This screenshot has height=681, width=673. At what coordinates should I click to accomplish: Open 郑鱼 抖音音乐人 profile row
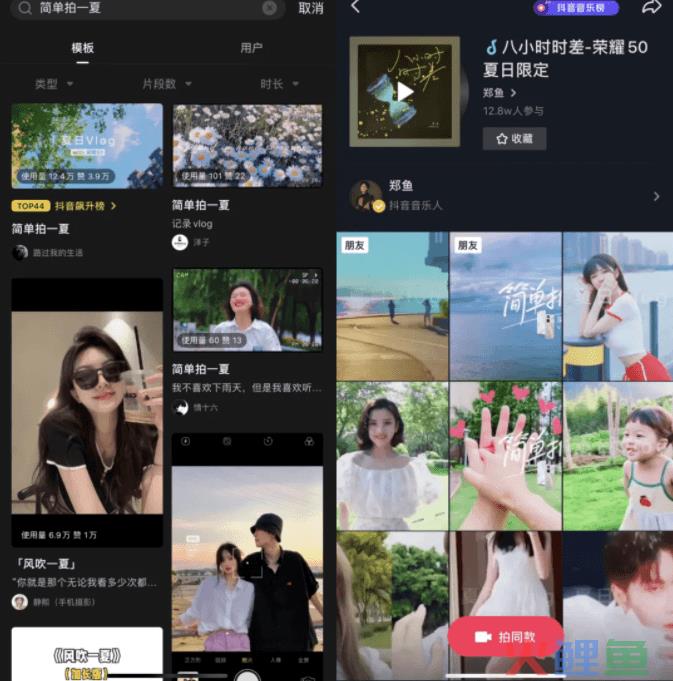504,196
